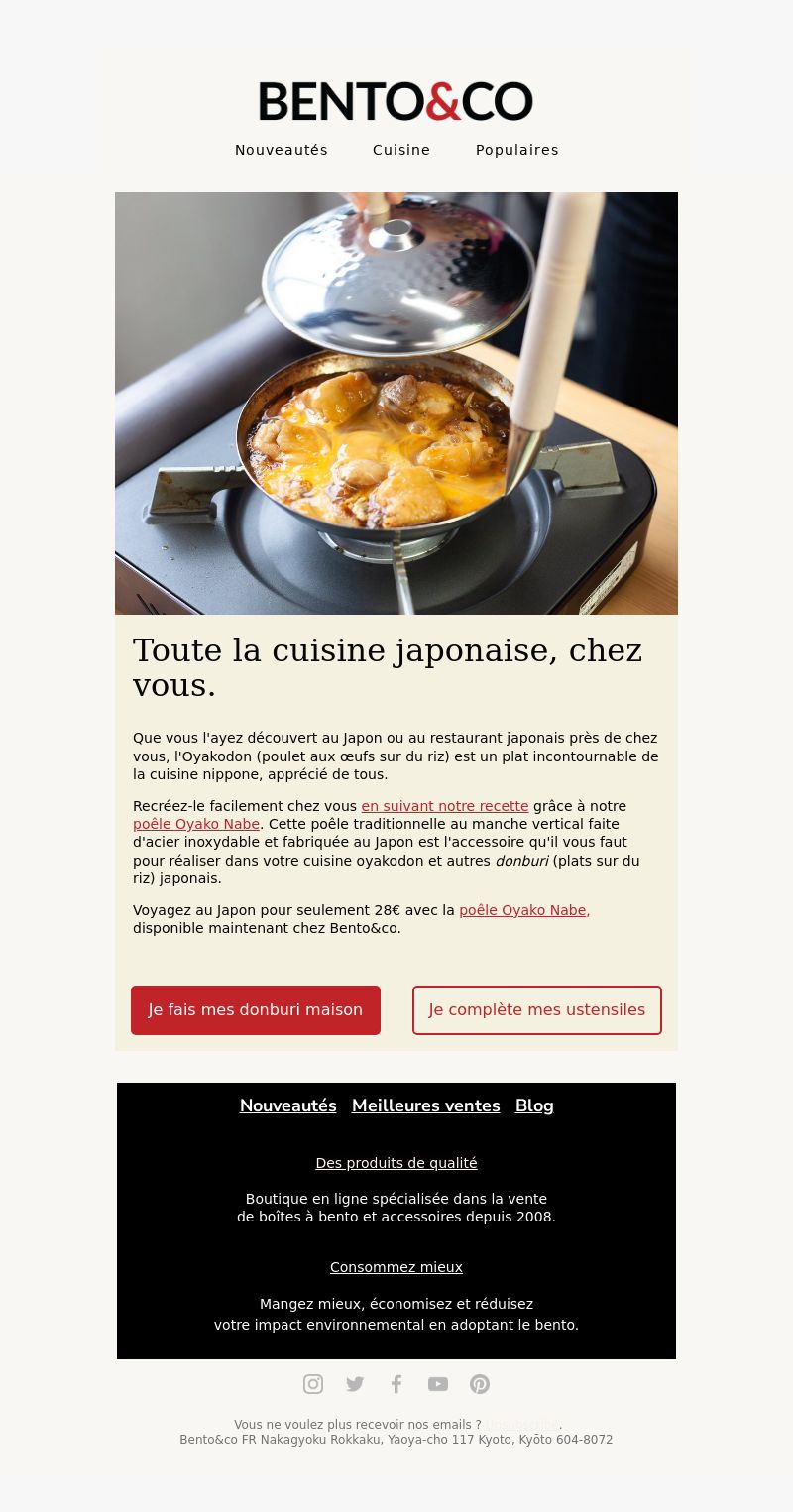Tap the faint Unsubscribe link
Viewport: 793px width, 1512px height.
(x=522, y=1425)
